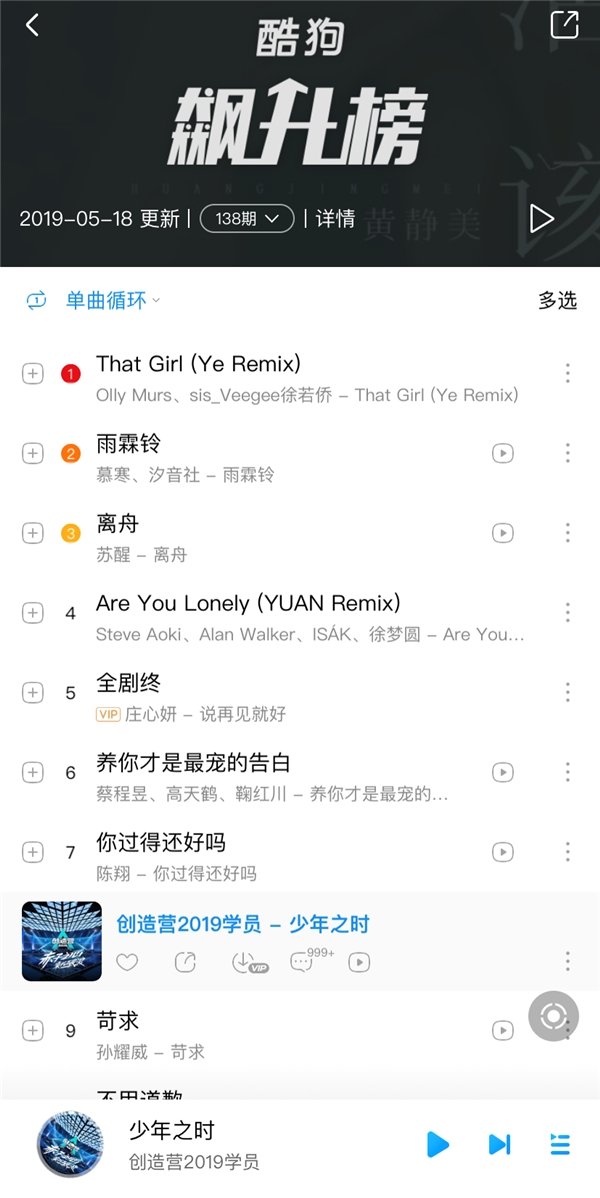Download the song 少年之时

click(x=244, y=962)
